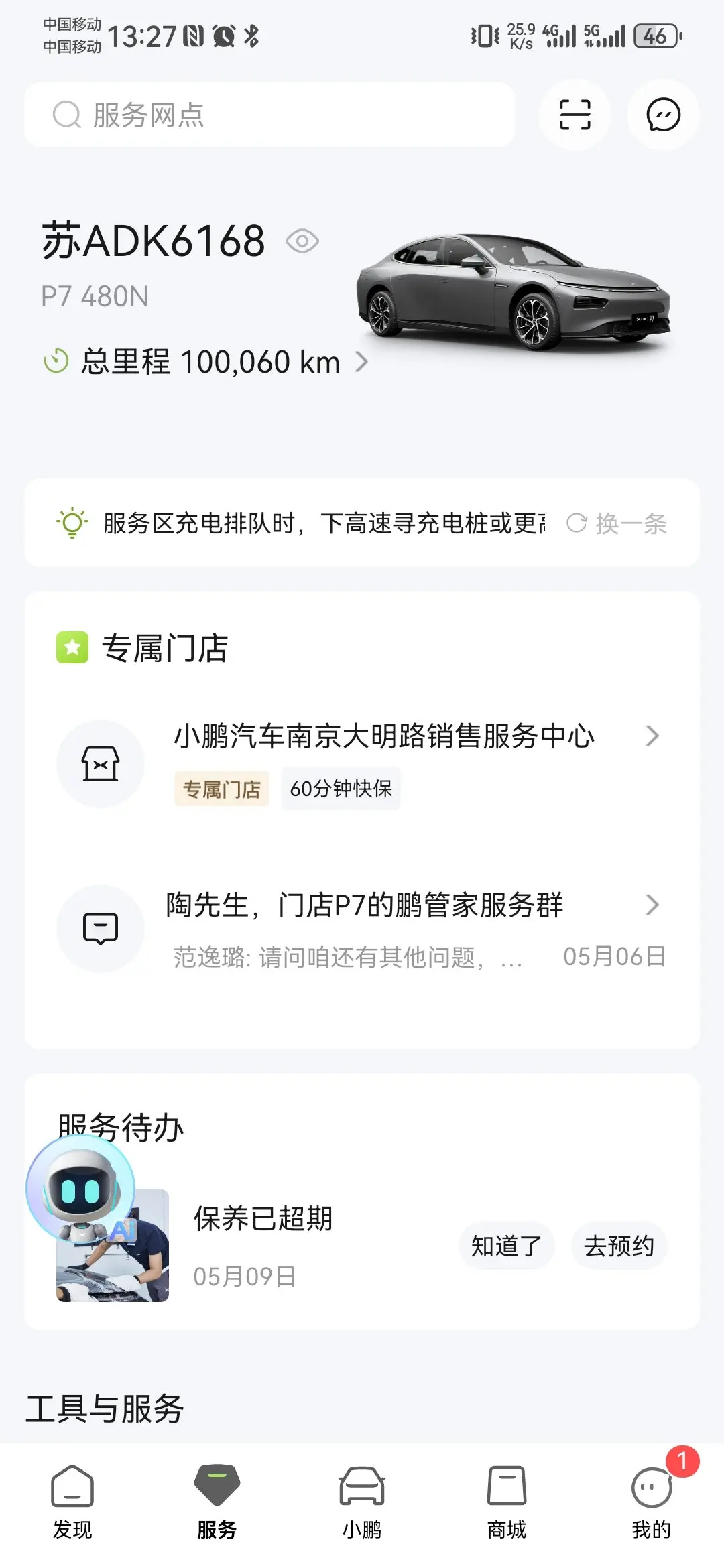Hide the license plate with eye icon
The height and width of the screenshot is (1568, 724).
click(302, 241)
